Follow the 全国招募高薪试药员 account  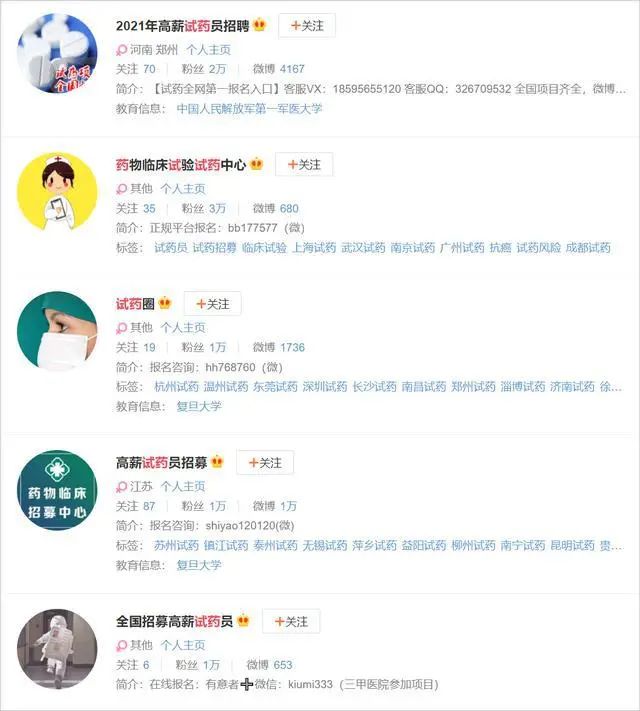point(290,622)
